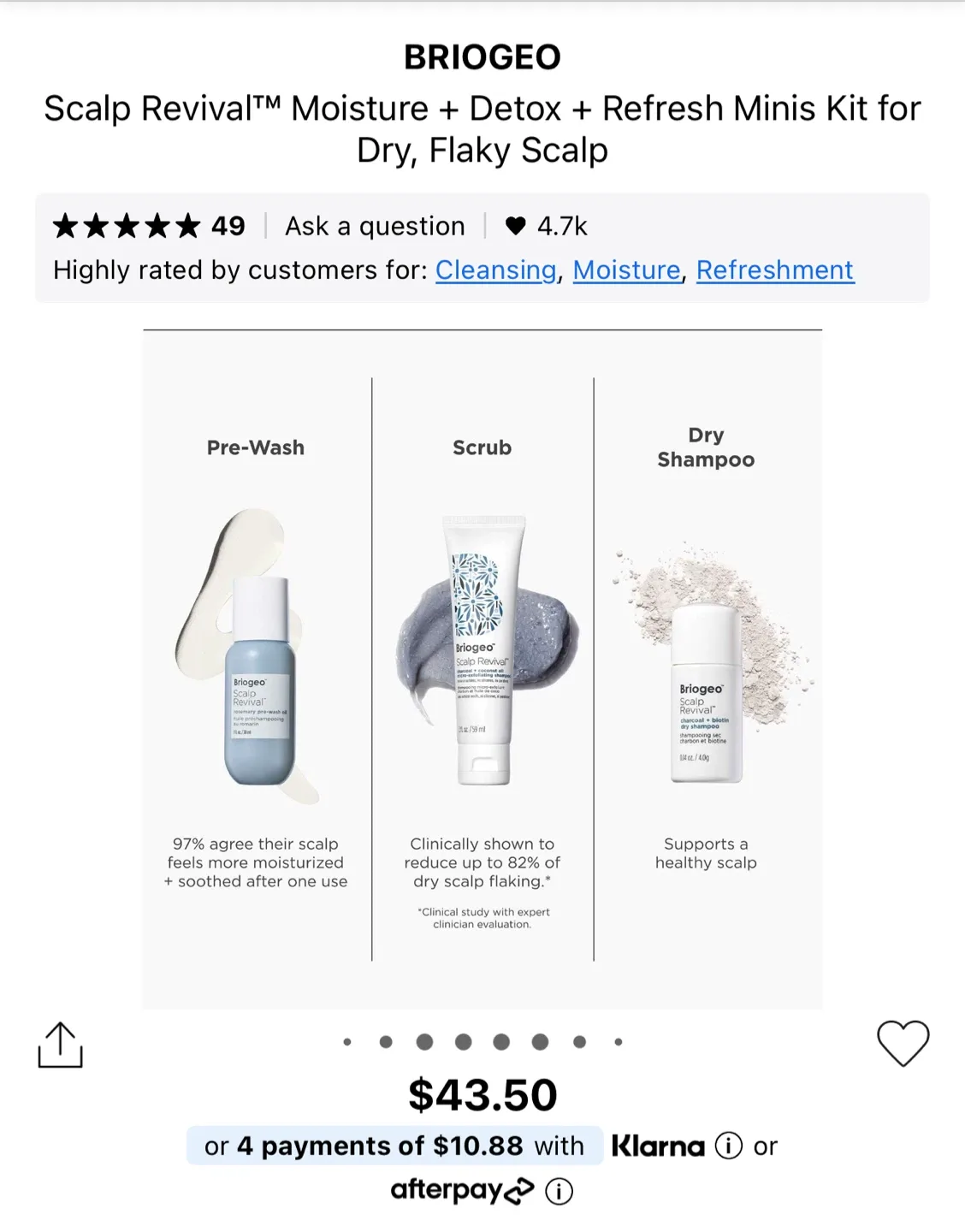Click the share icon
965x1232 pixels.
pyautogui.click(x=62, y=1044)
